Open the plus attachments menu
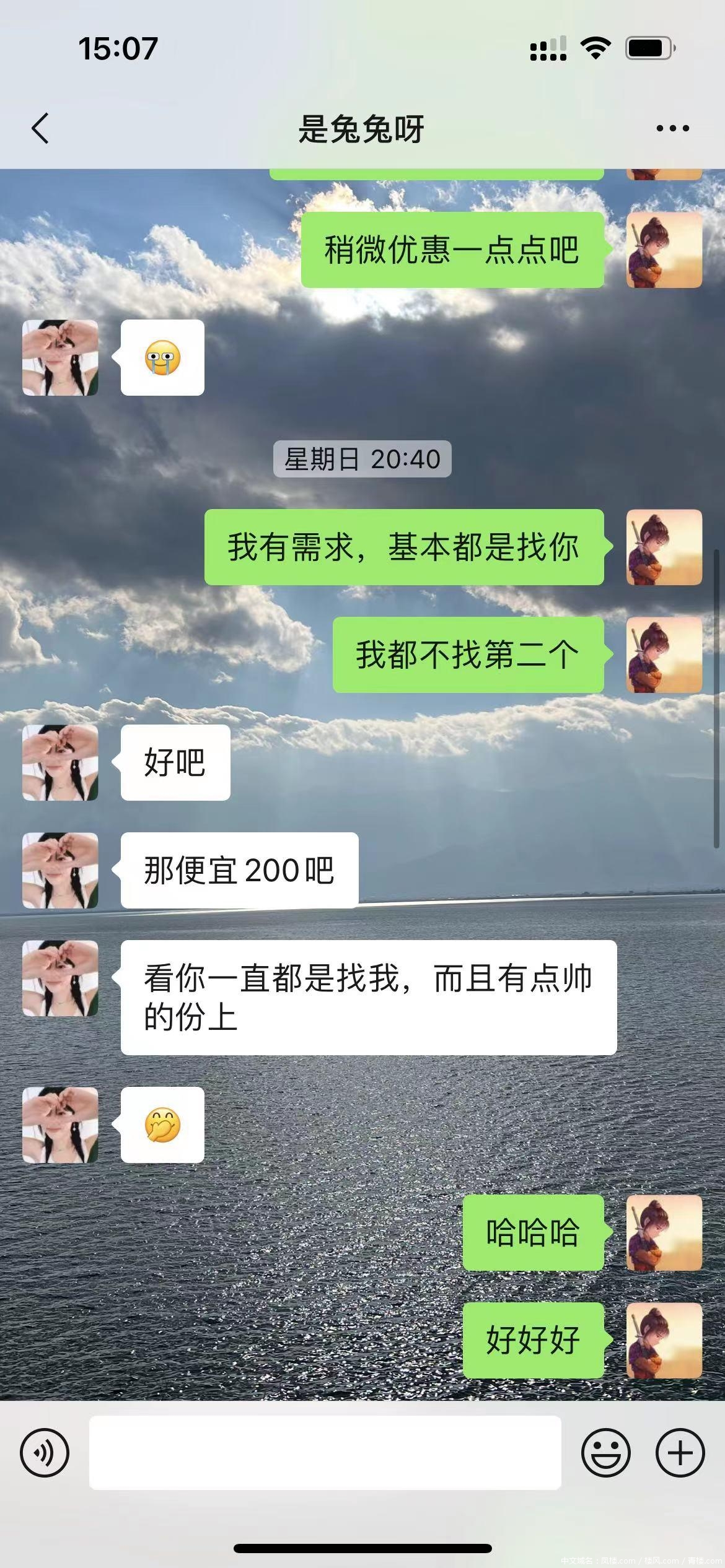The height and width of the screenshot is (1568, 725). pyautogui.click(x=680, y=1452)
